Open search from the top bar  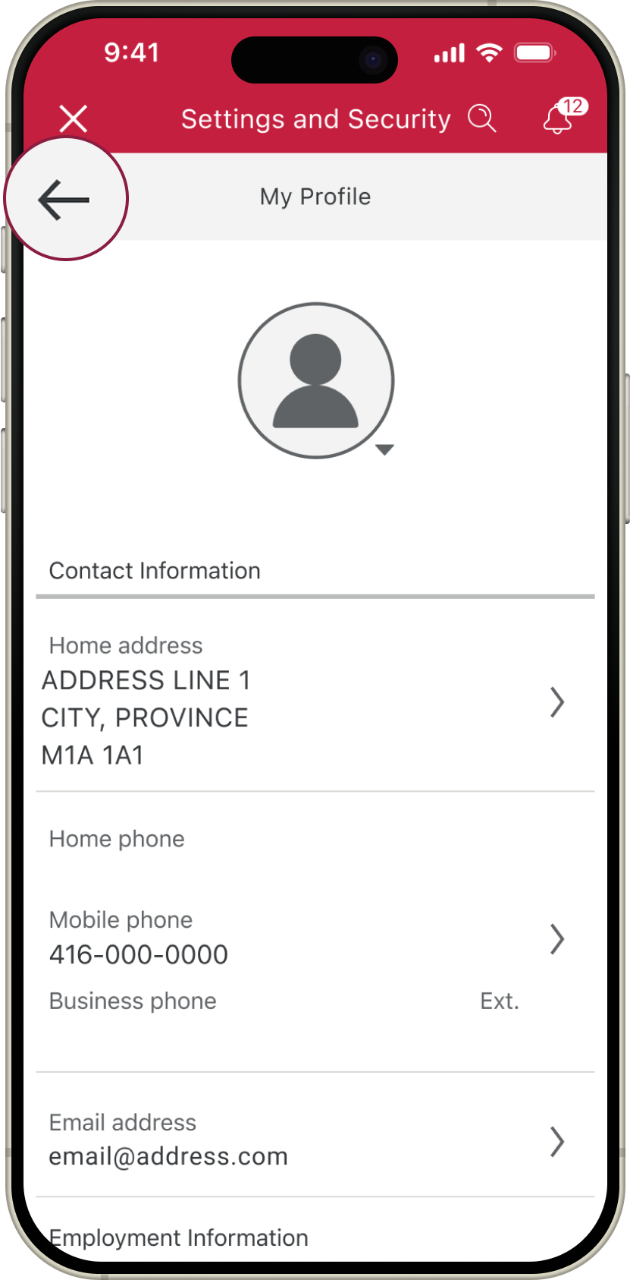(482, 120)
